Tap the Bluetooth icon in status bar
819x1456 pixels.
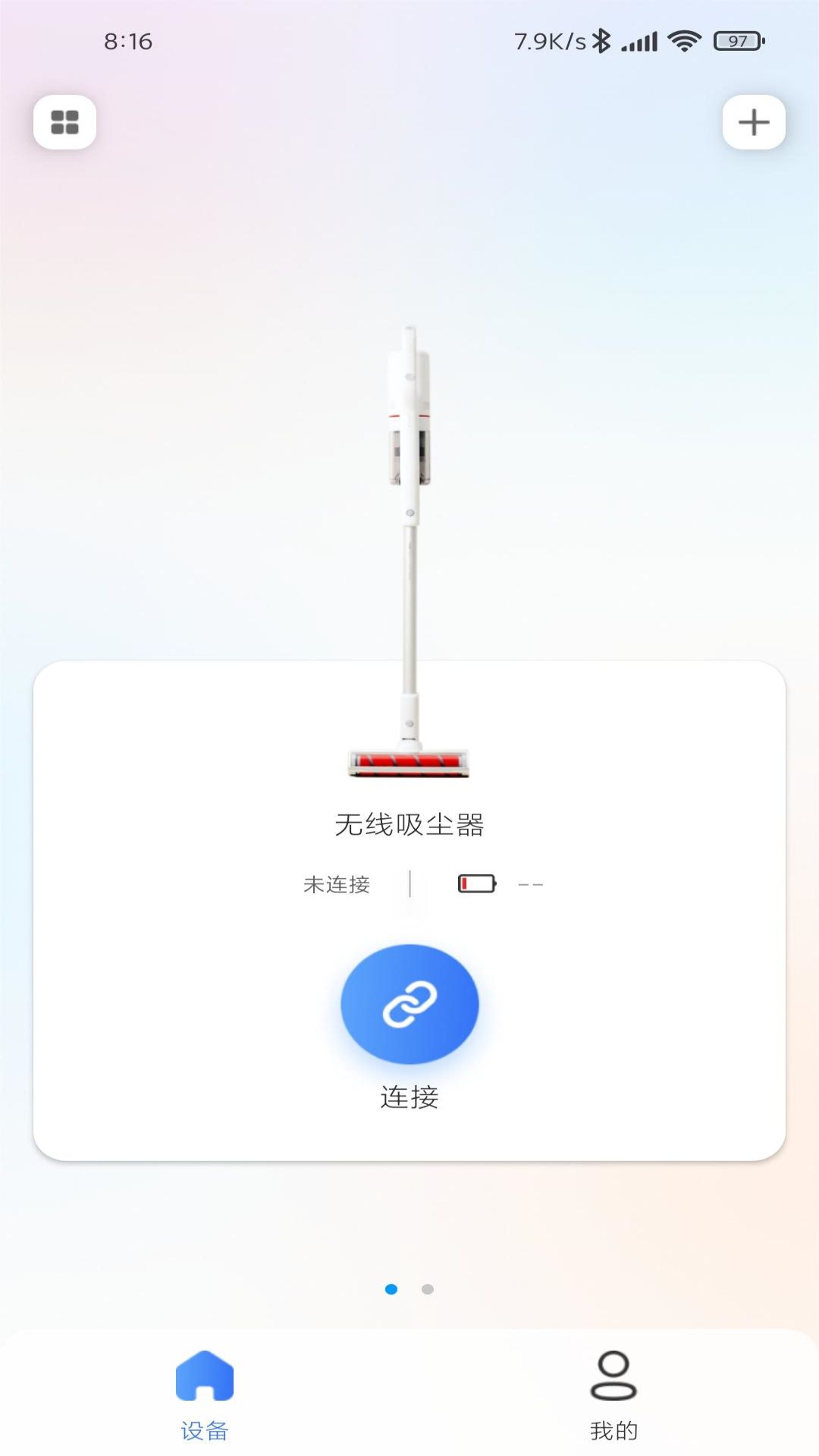point(603,42)
